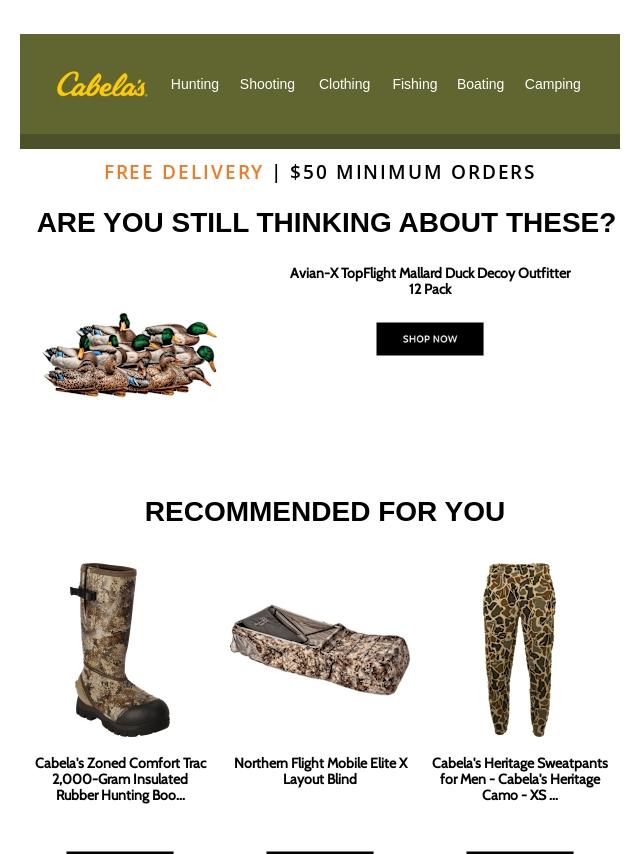The image size is (640, 854).
Task: Open Cabela's Heritage Sweatpants product
Action: [x=520, y=650]
